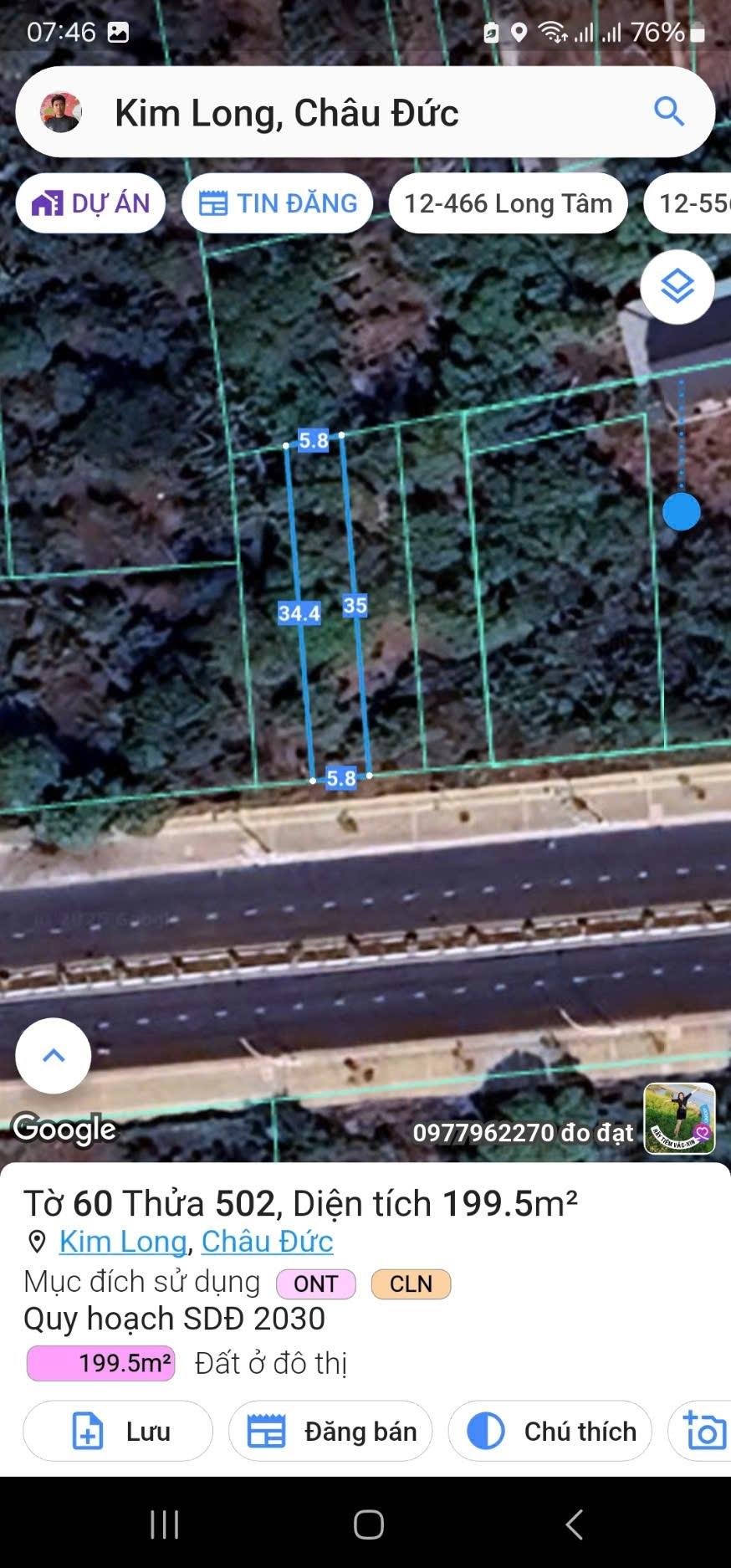Image resolution: width=731 pixels, height=1568 pixels.
Task: Tap the blue opacity slider handle
Action: click(681, 511)
